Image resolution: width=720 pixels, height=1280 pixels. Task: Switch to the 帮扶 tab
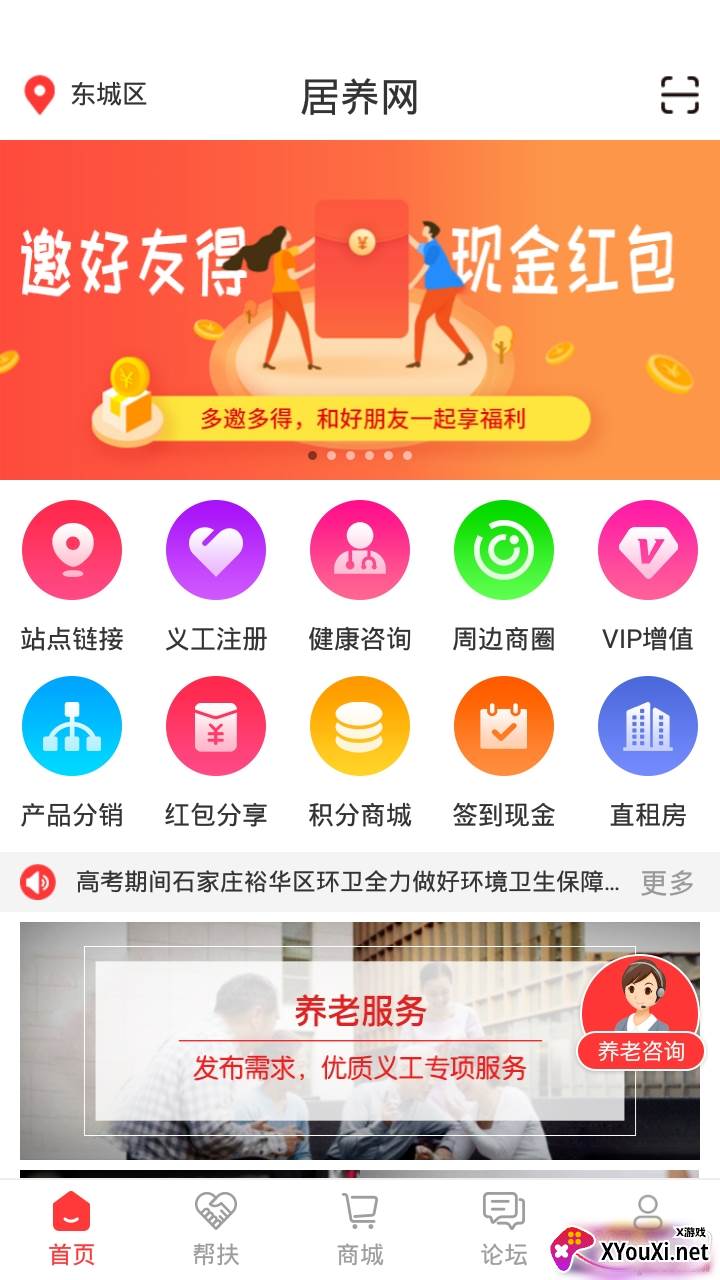pos(216,1228)
